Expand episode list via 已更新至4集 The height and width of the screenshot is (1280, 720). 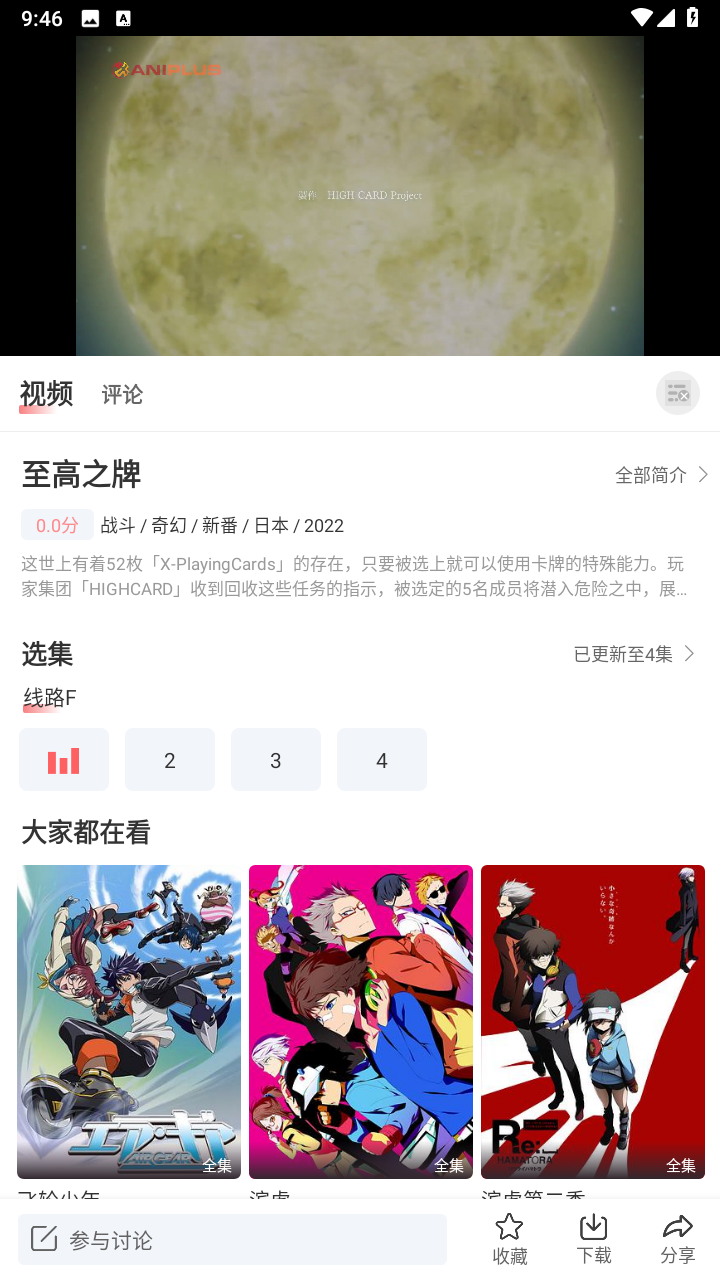click(x=633, y=654)
